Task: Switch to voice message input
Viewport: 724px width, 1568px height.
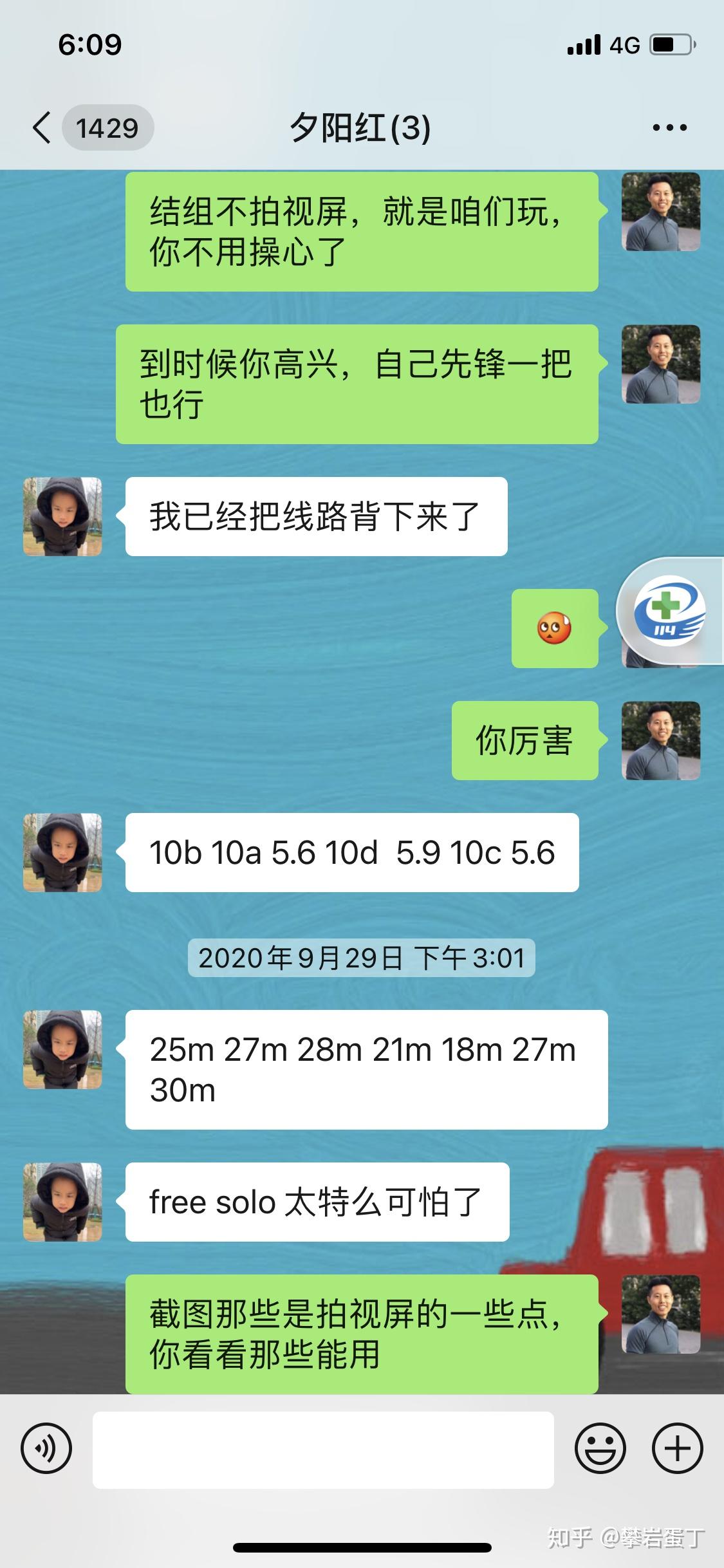Action: 46,1449
